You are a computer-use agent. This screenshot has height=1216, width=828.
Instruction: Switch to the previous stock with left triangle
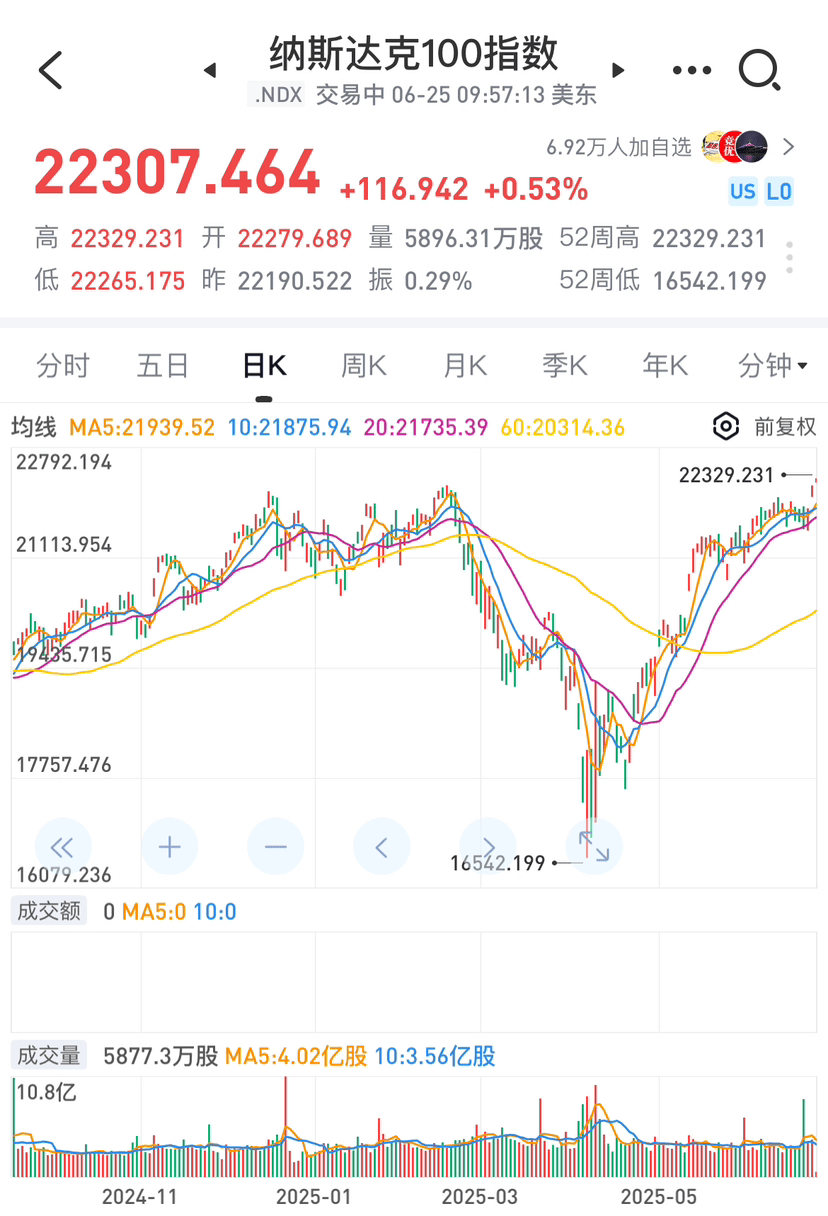click(x=210, y=70)
